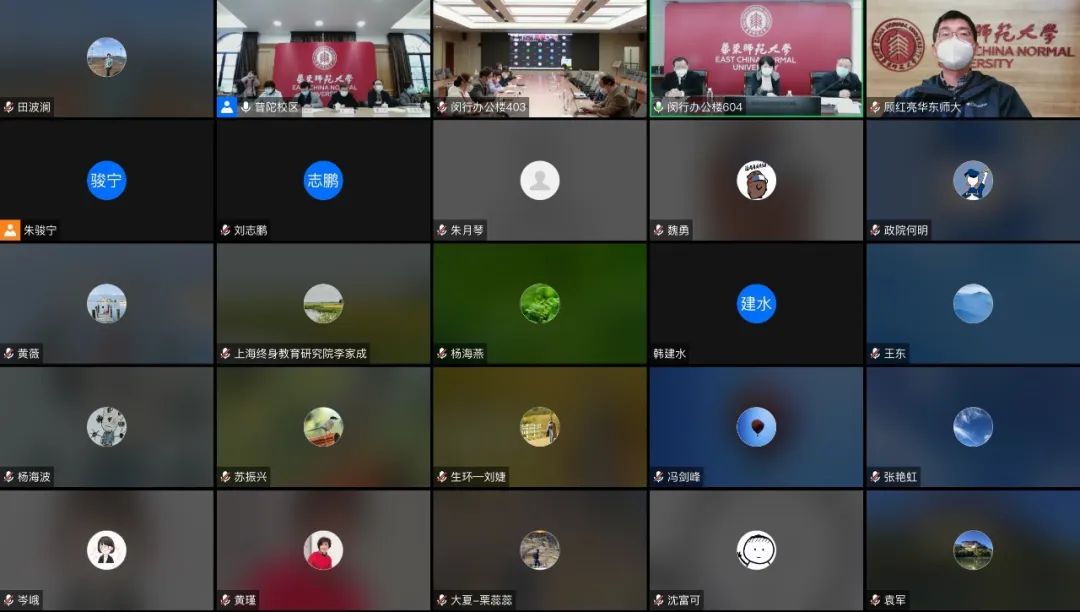Open 韩建水's participant tile
The image size is (1080, 612).
756,304
